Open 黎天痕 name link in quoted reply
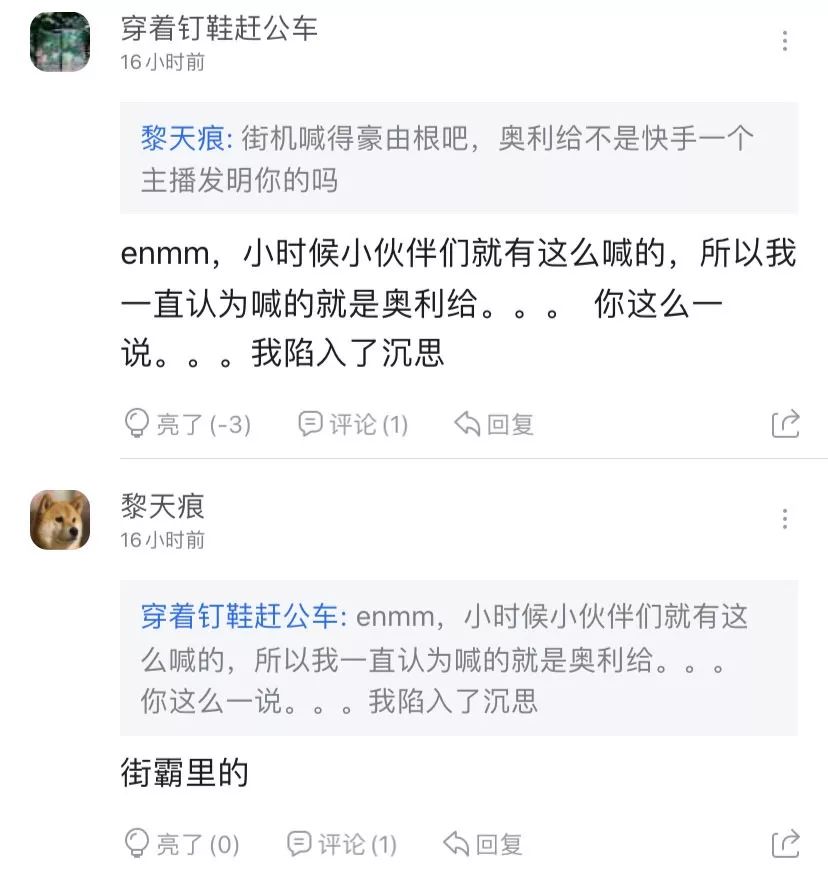 click(x=183, y=138)
